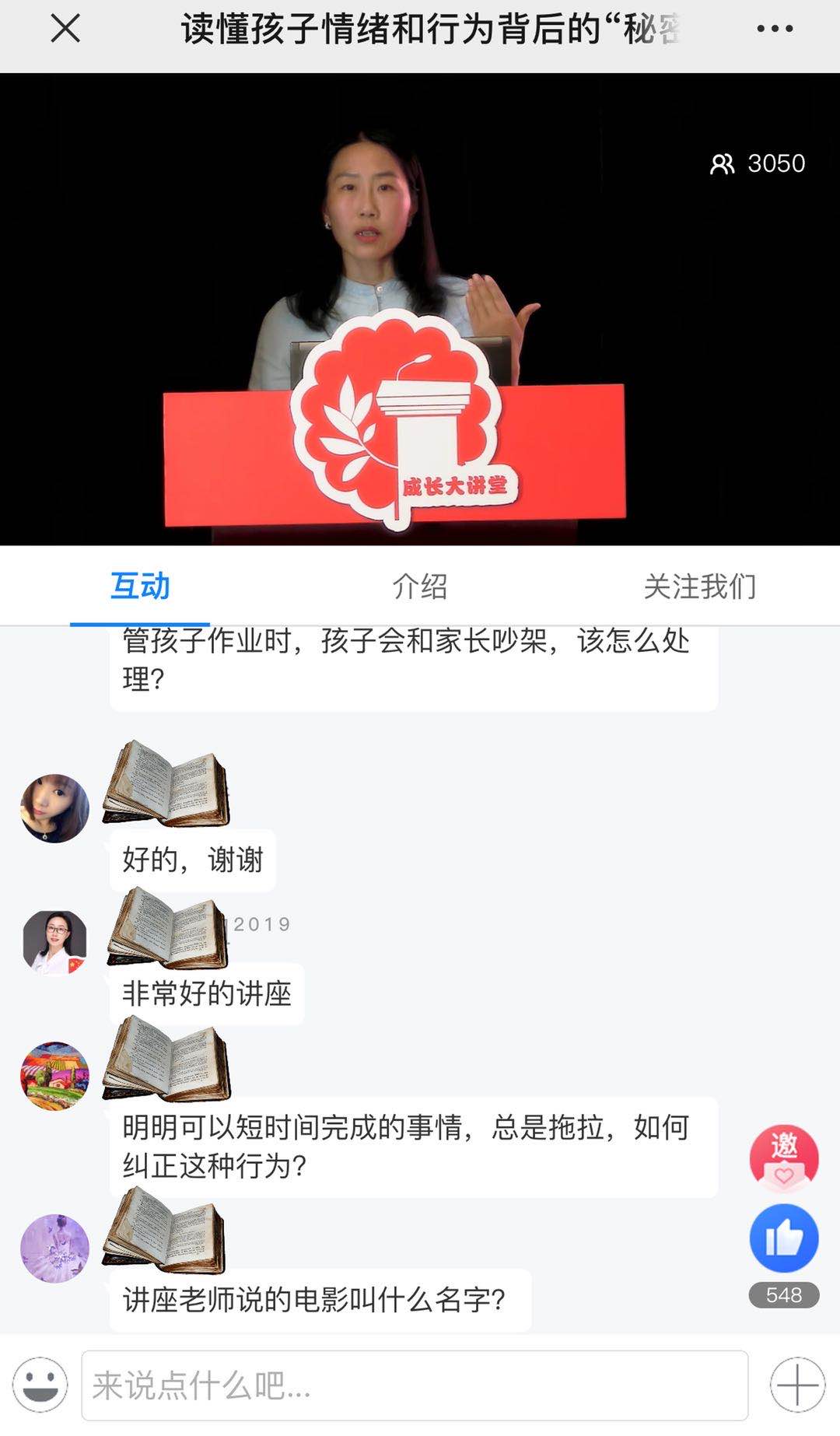Image resolution: width=840 pixels, height=1436 pixels.
Task: Open avatar of user asking about 拖拉
Action: click(54, 1076)
